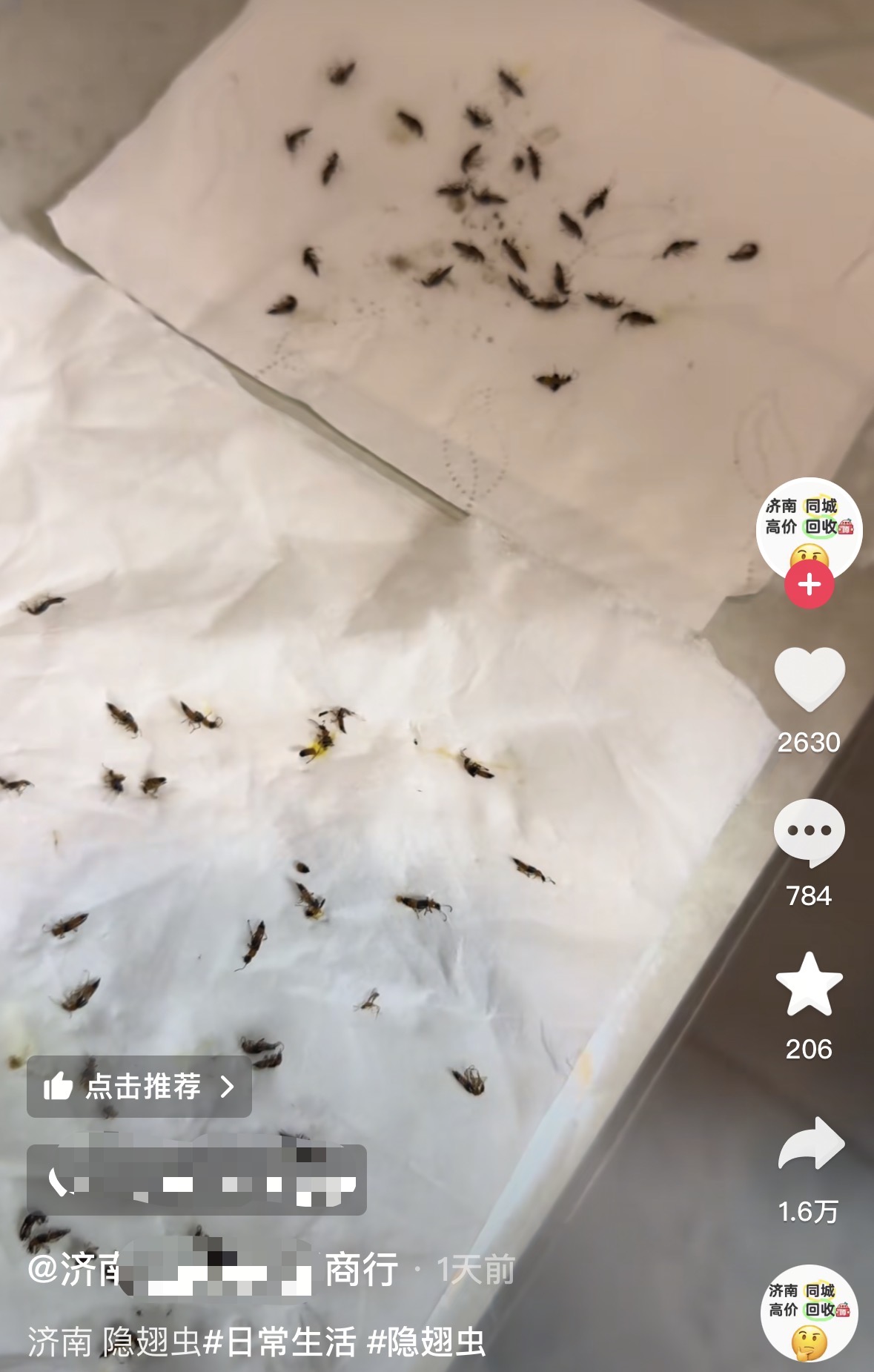Open the creator's profile avatar

point(809,528)
